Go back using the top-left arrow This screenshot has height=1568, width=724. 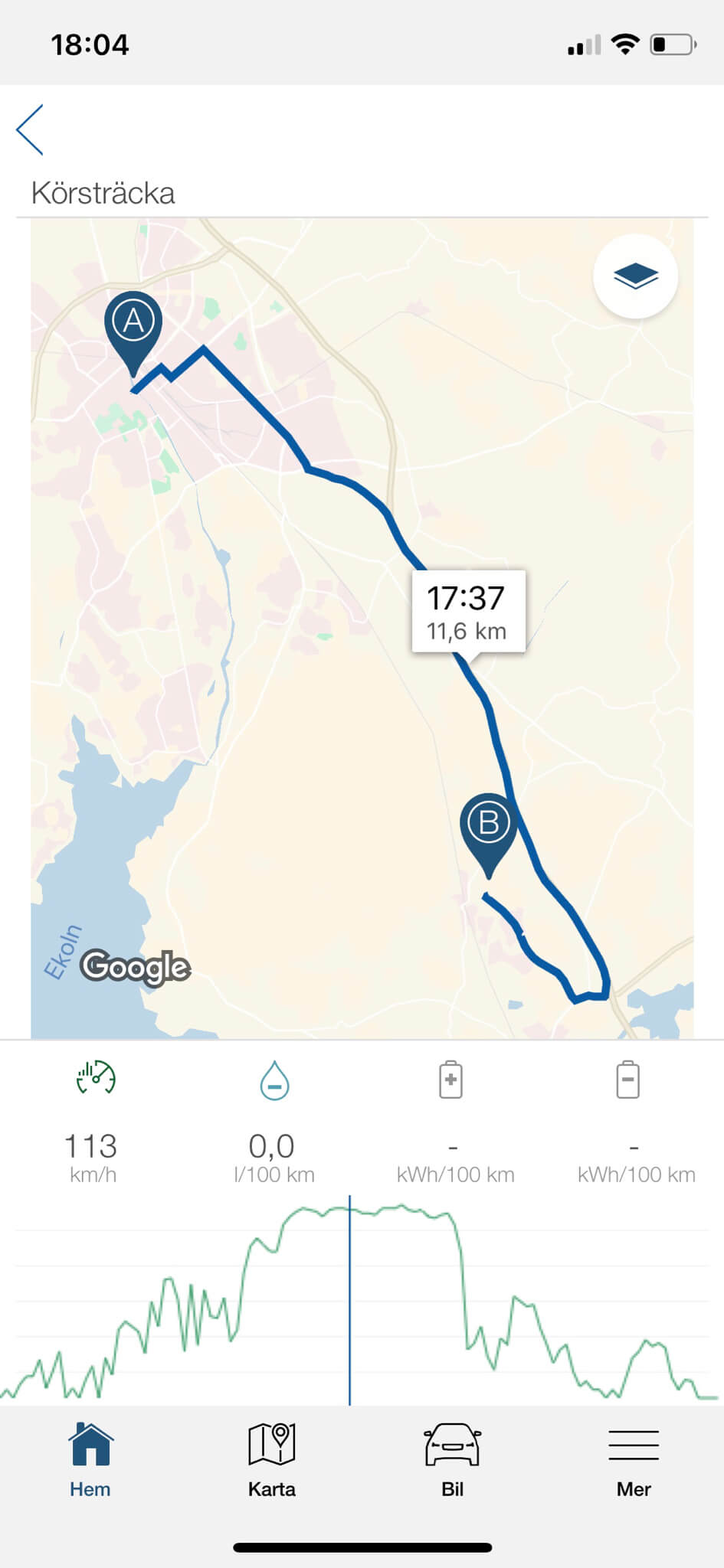tap(31, 130)
